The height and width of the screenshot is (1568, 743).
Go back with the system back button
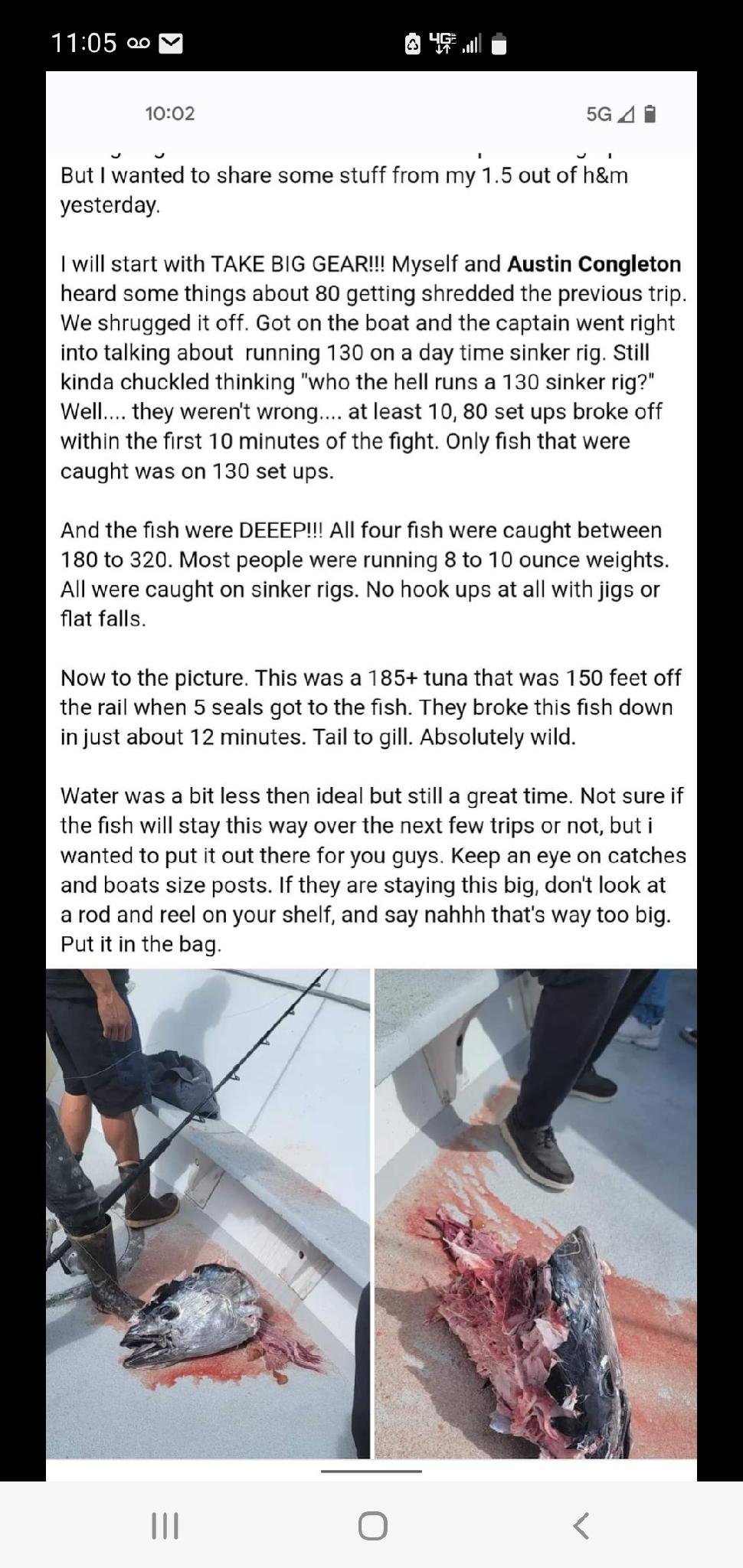point(581,1525)
